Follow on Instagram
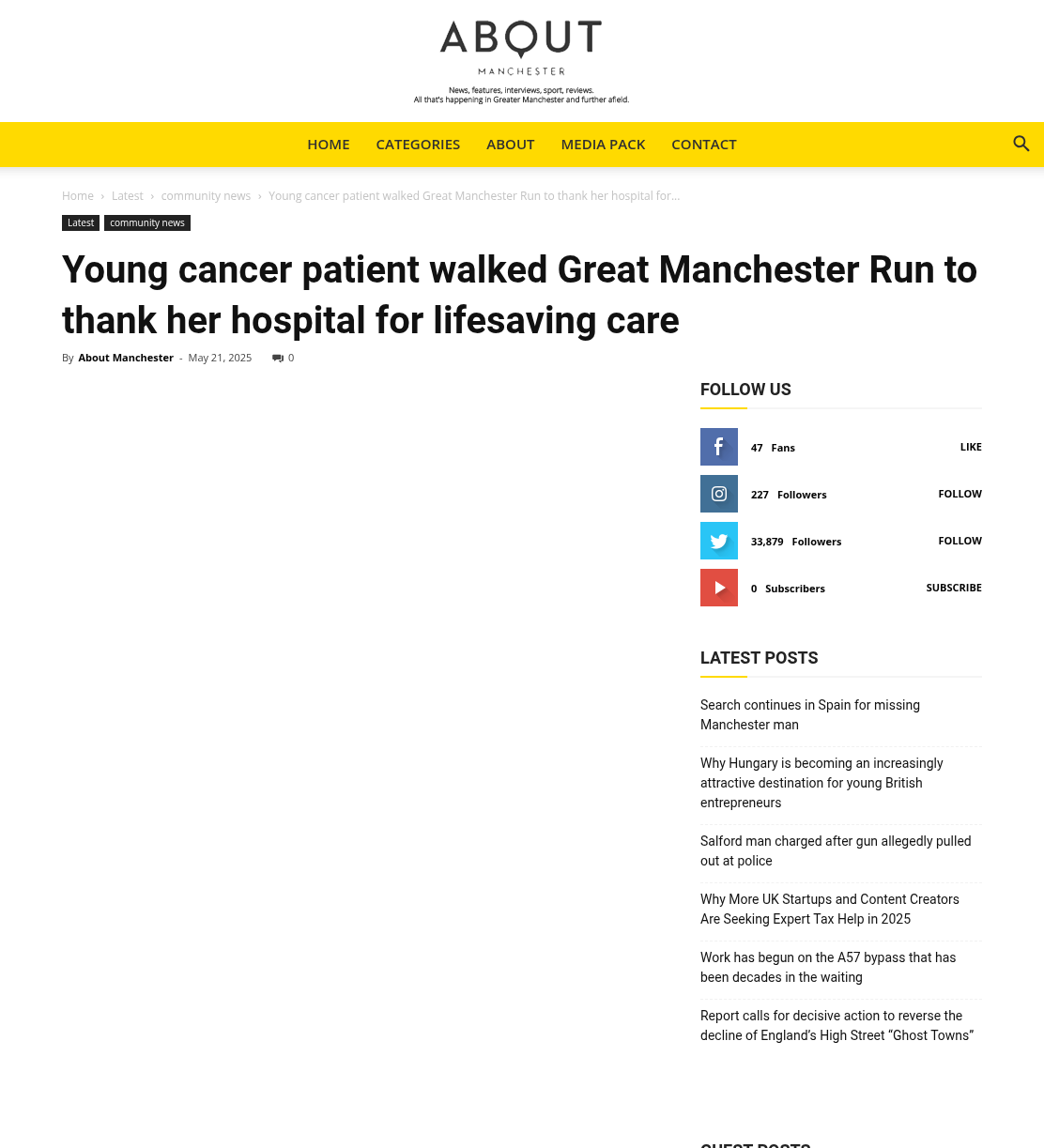This screenshot has width=1044, height=1148. pyautogui.click(x=960, y=494)
